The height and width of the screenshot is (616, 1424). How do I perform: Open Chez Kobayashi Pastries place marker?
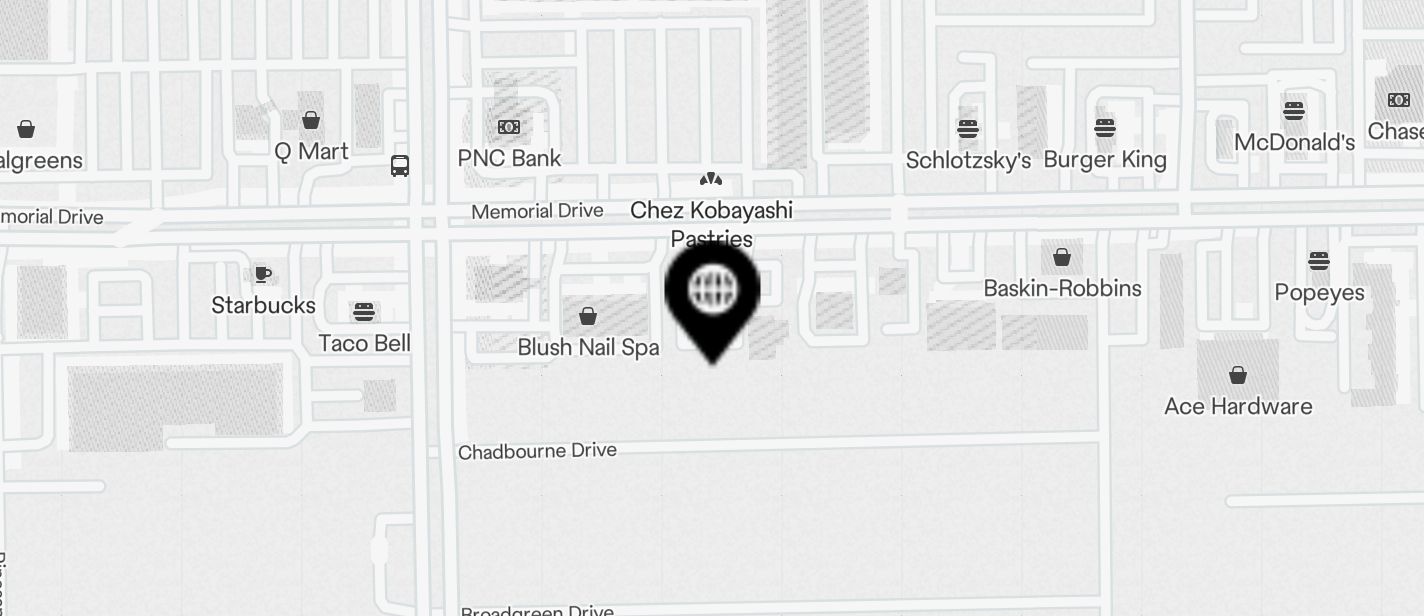(x=711, y=181)
